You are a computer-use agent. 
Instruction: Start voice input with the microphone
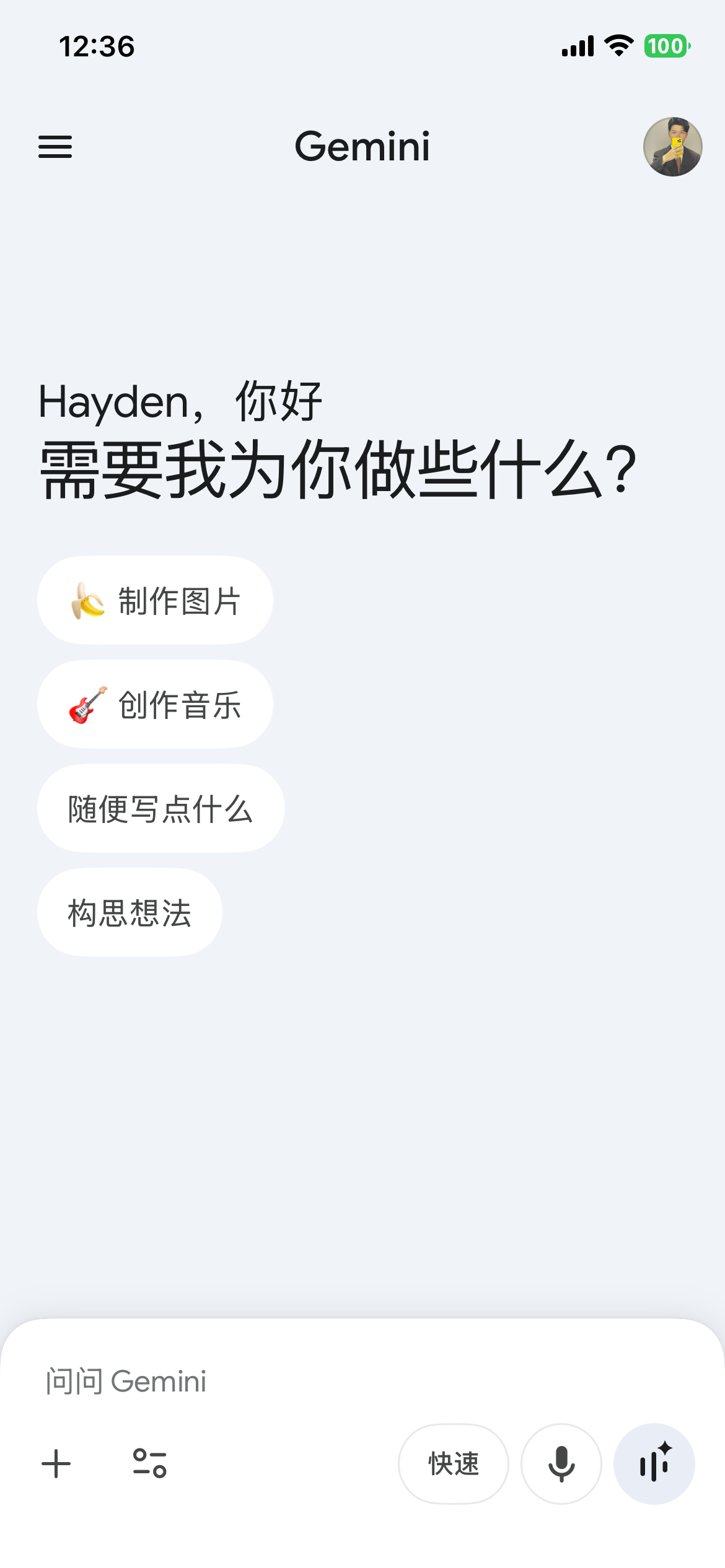(561, 1464)
